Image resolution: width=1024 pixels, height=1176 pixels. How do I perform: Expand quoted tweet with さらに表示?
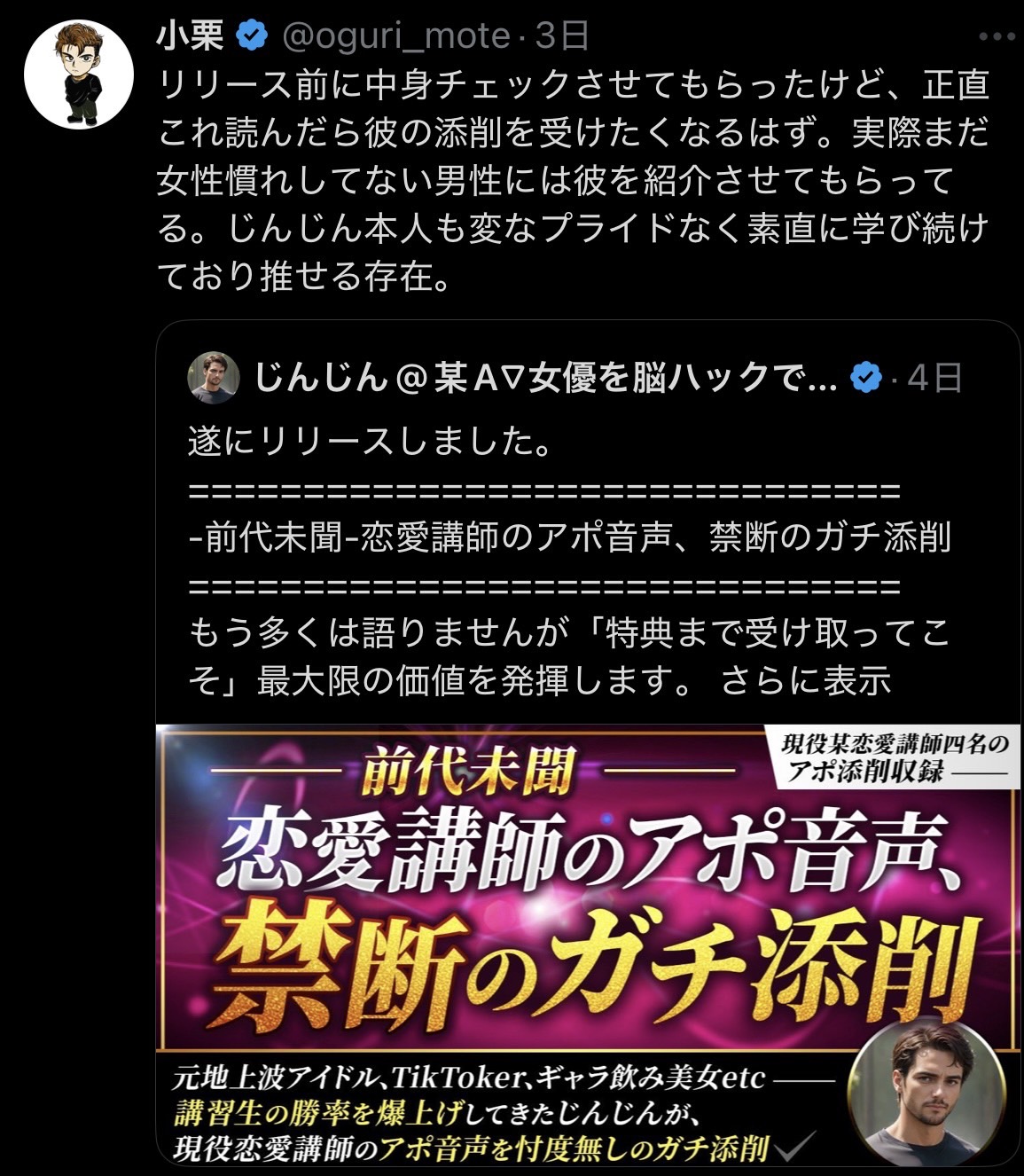(x=805, y=681)
